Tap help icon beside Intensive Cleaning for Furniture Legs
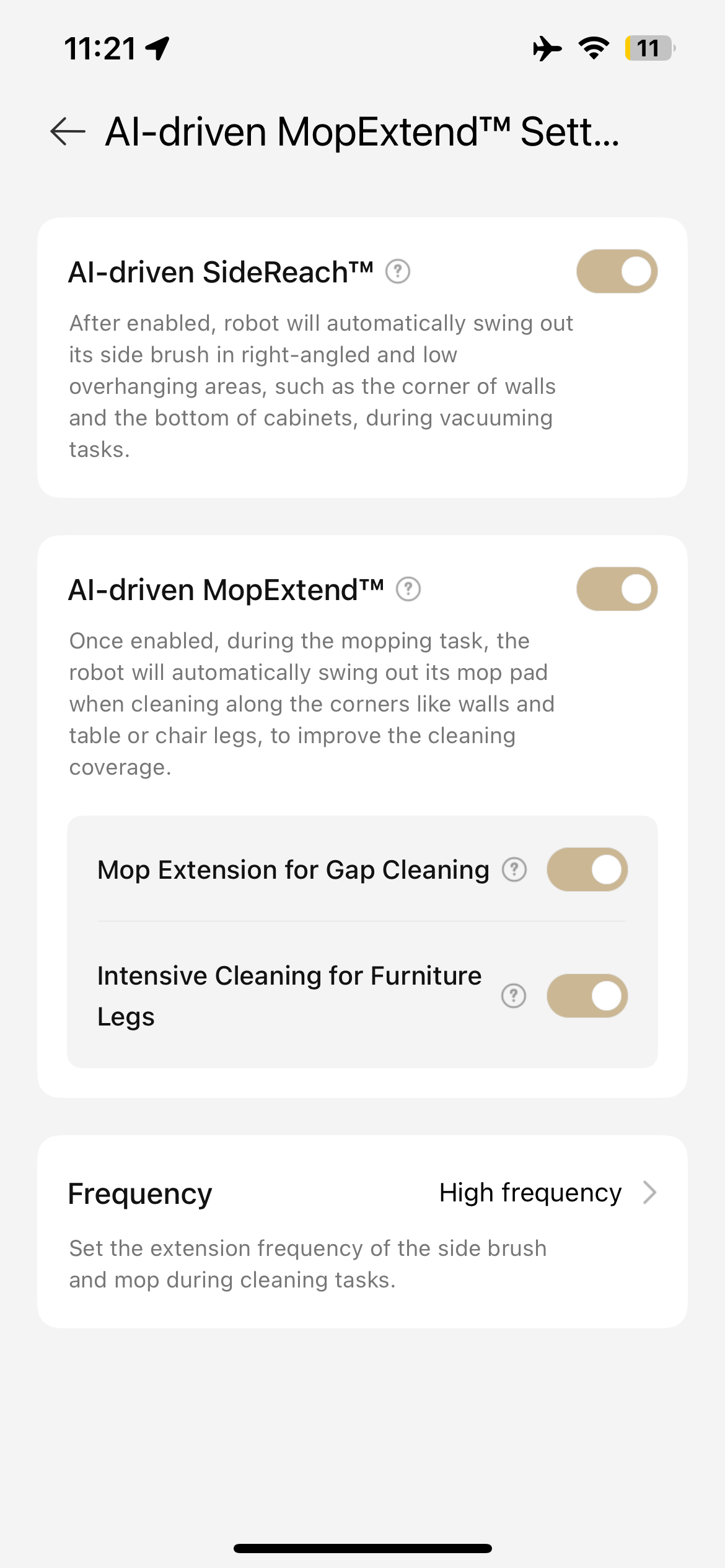The image size is (725, 1568). click(514, 996)
